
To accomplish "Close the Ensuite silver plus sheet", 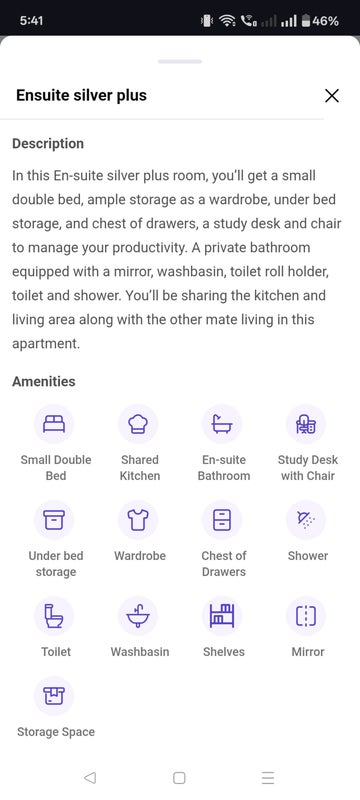I will (331, 95).
